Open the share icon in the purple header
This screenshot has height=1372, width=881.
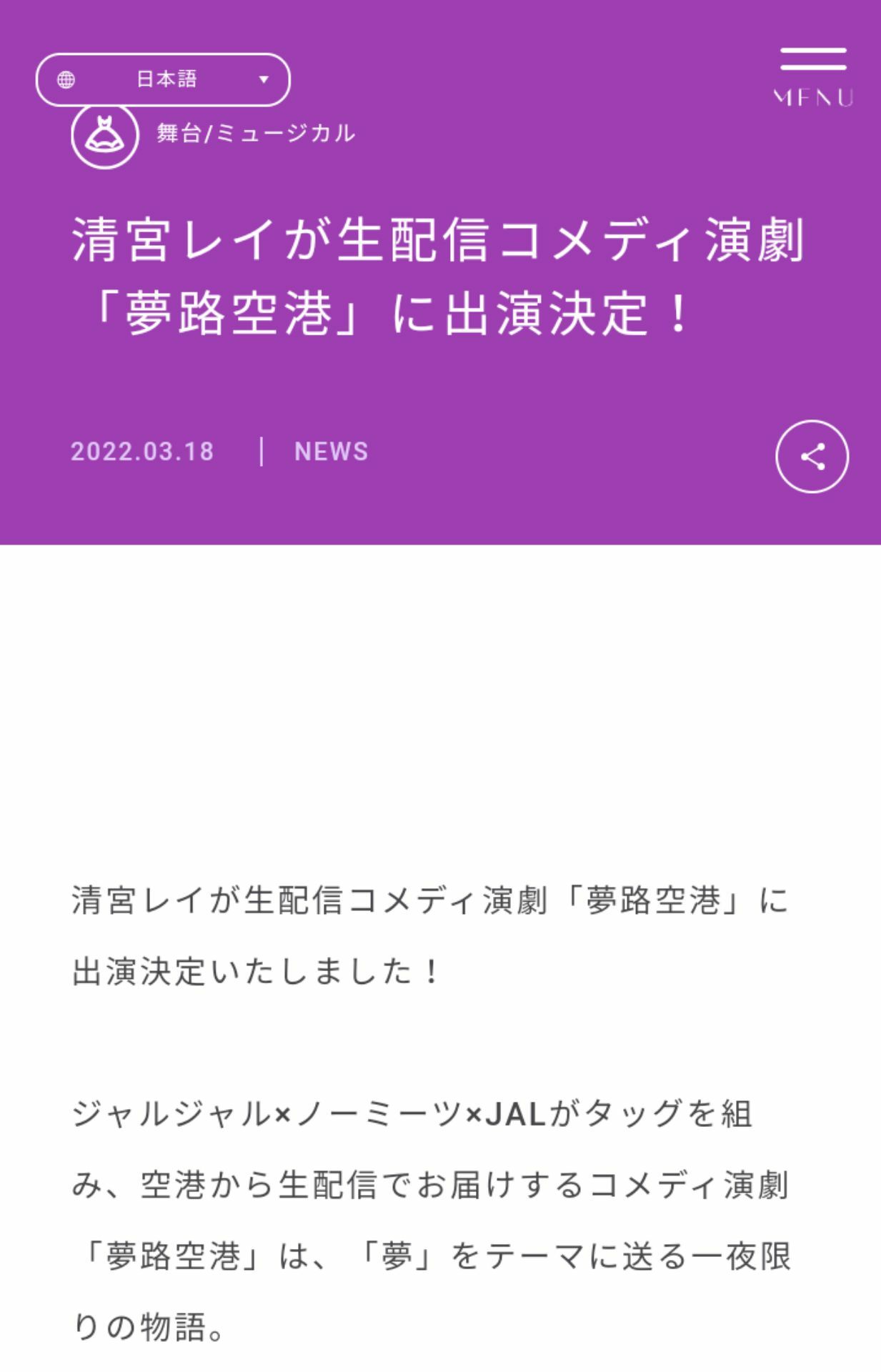[x=813, y=457]
